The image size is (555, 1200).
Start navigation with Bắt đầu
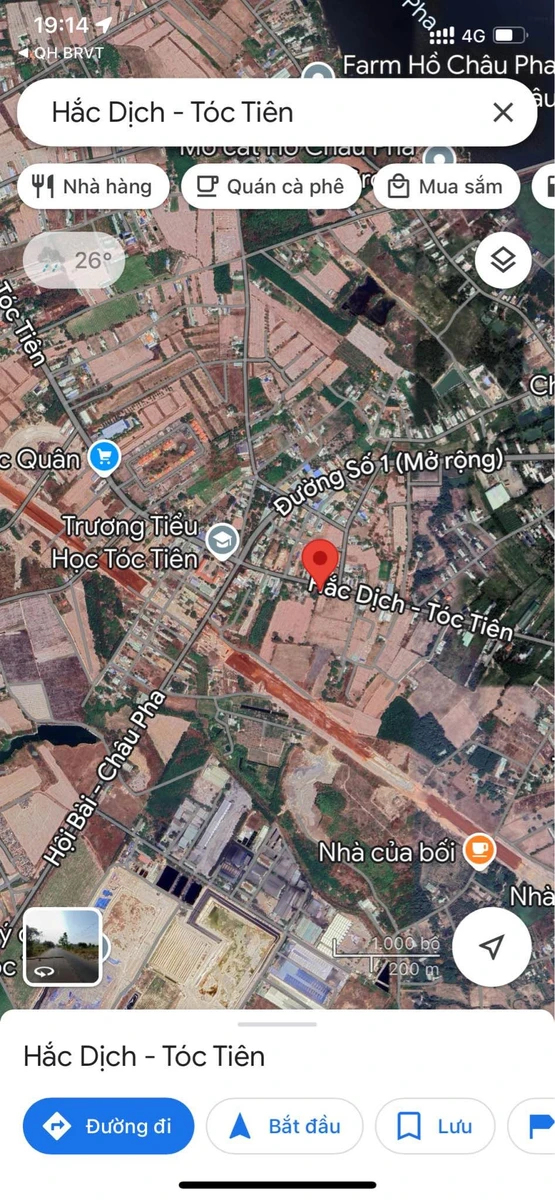tap(284, 1126)
